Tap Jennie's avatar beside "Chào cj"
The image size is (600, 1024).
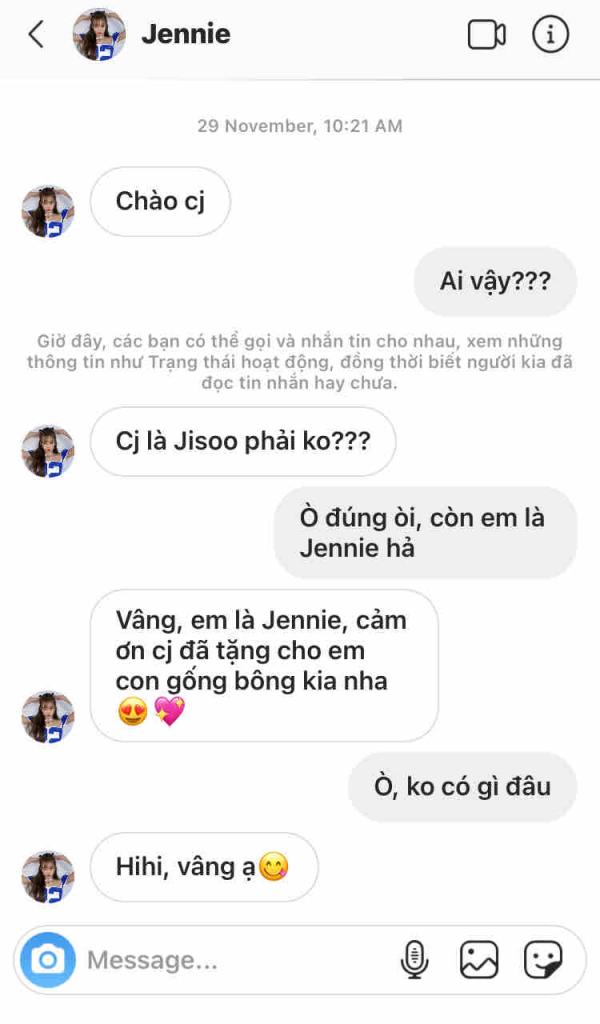pyautogui.click(x=48, y=211)
